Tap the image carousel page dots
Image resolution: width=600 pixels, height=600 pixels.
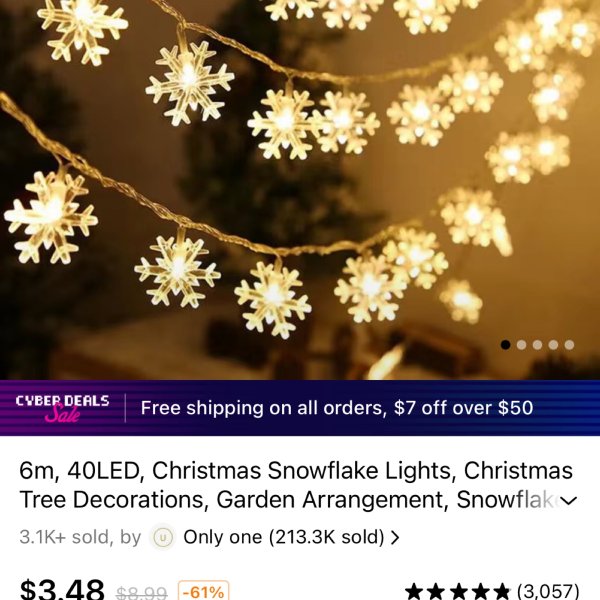(537, 345)
